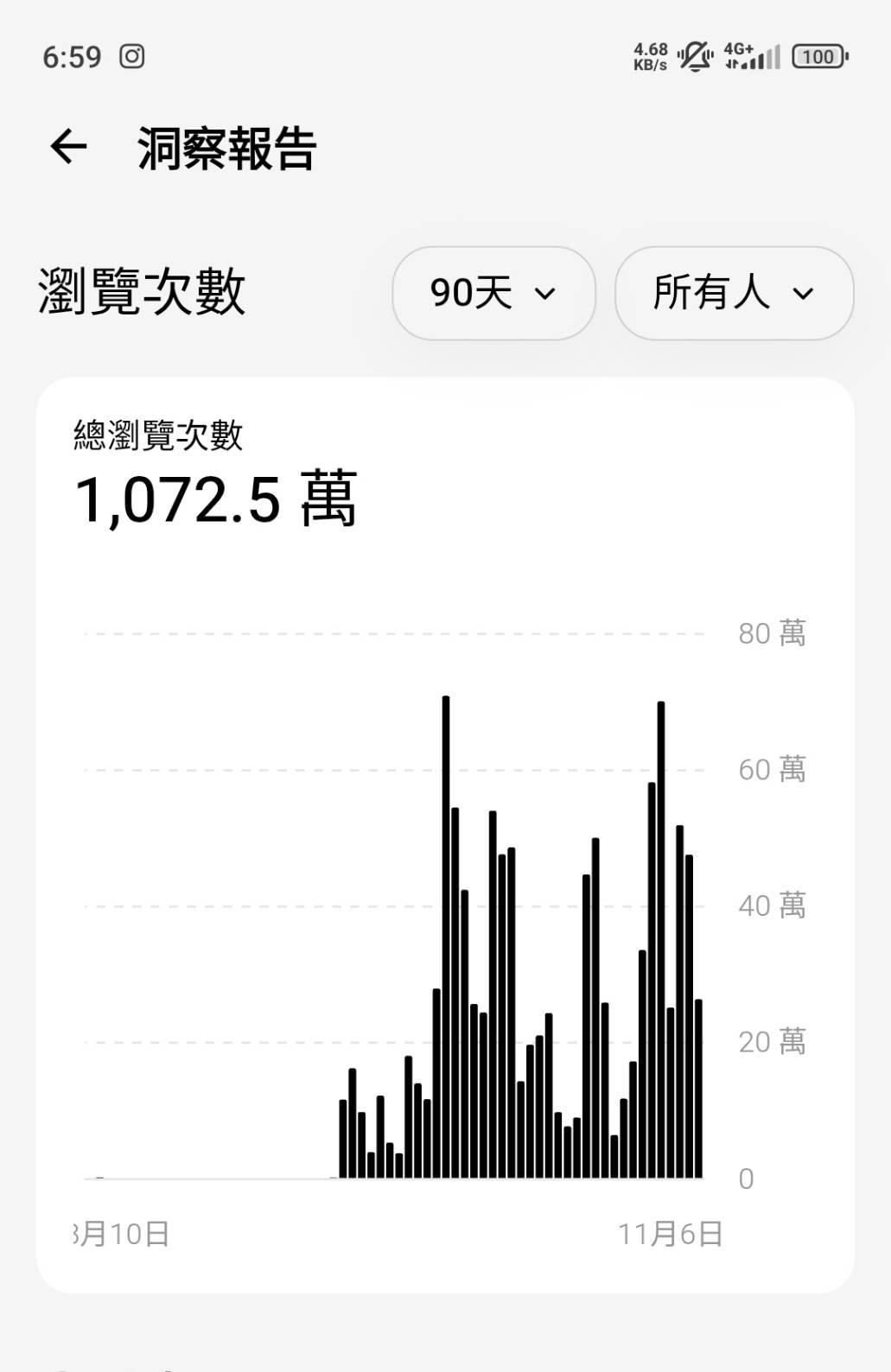Expand the 所有人 audience filter
891x1372 pixels.
pyautogui.click(x=734, y=293)
